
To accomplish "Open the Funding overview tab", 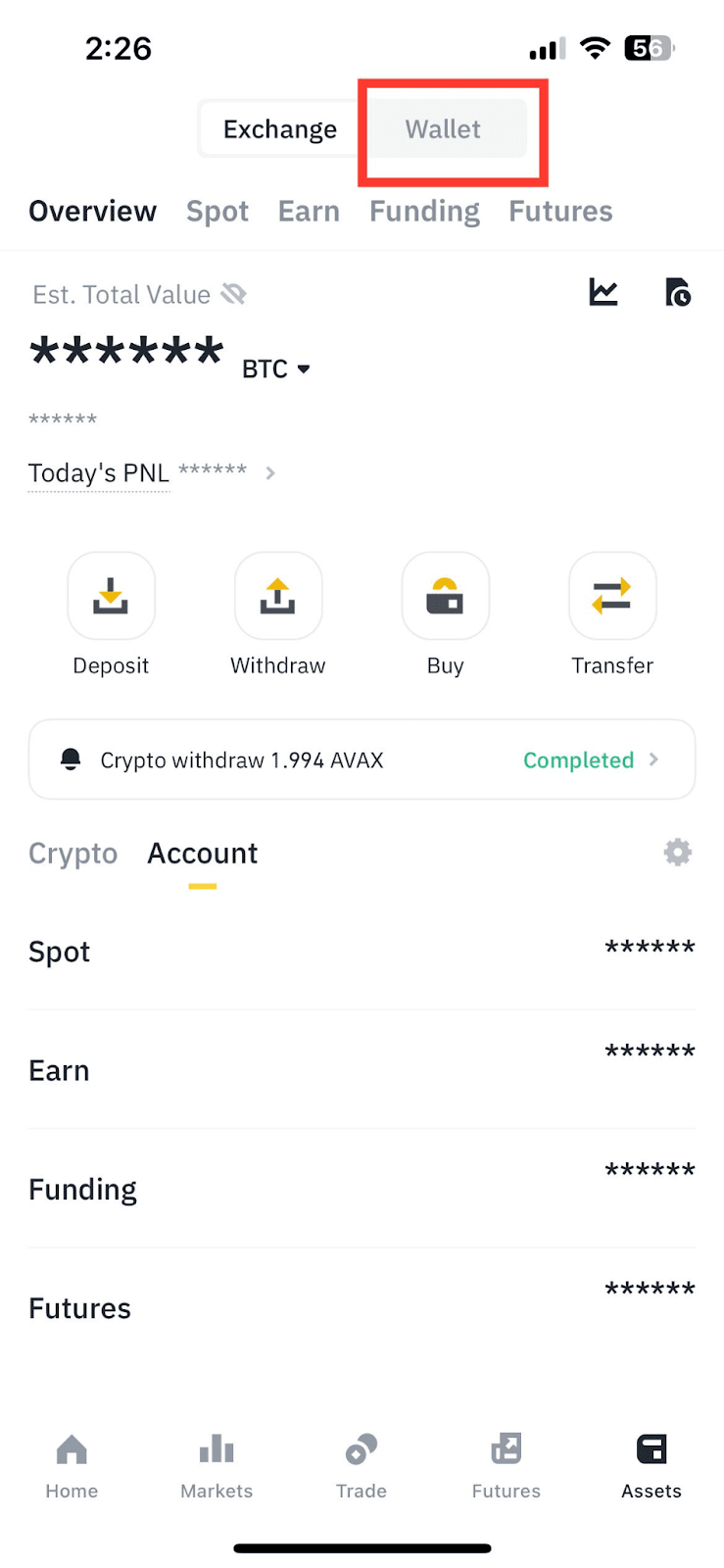I will click(x=423, y=210).
